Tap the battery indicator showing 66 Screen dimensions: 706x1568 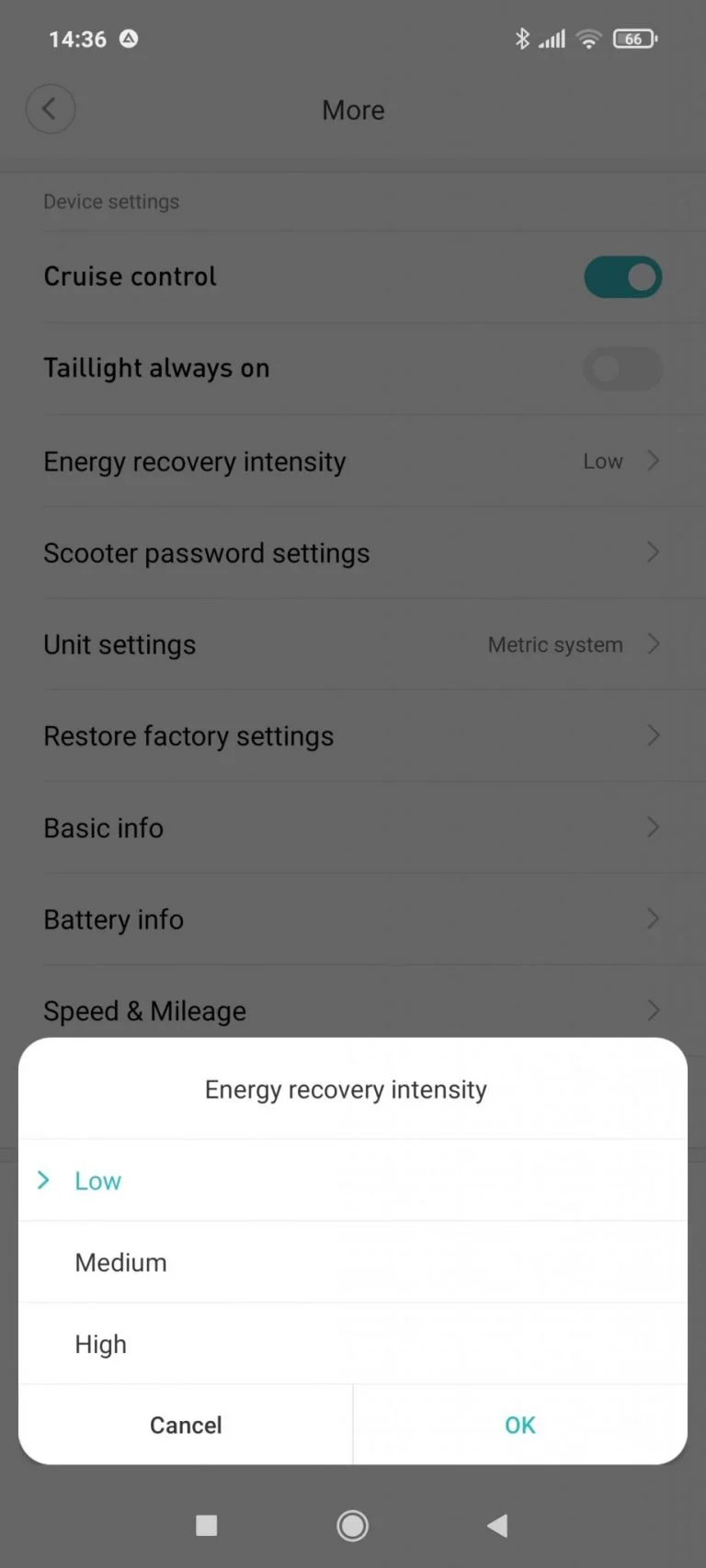coord(635,39)
